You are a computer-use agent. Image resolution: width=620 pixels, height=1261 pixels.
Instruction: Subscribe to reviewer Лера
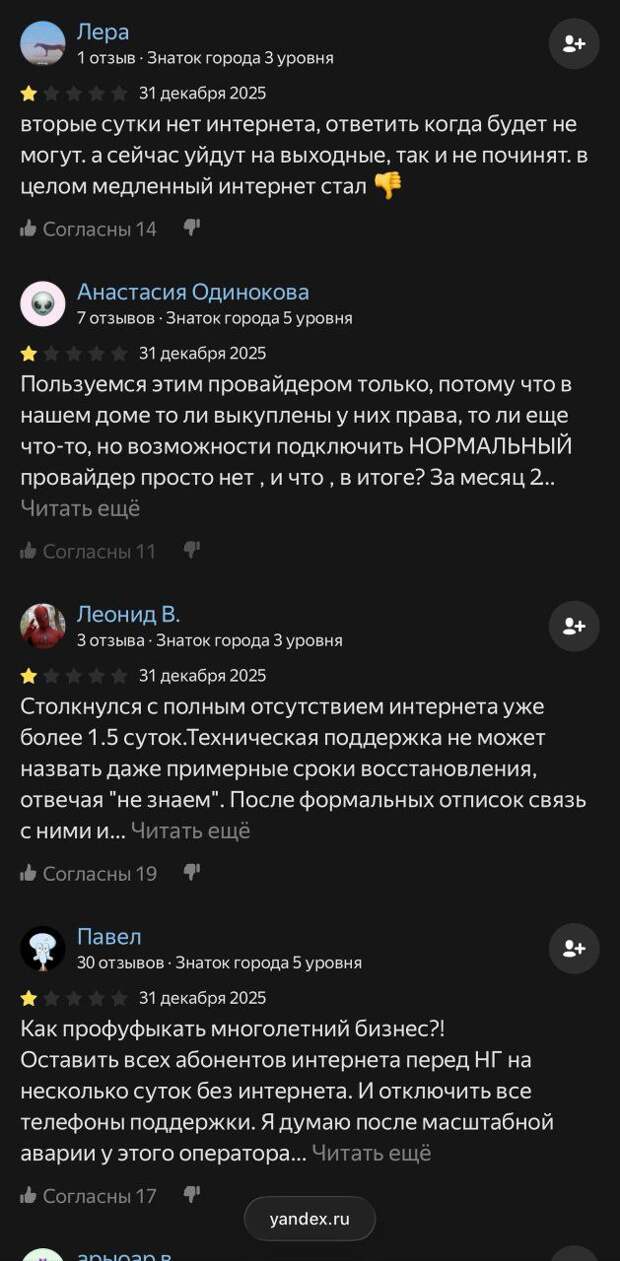pos(574,44)
